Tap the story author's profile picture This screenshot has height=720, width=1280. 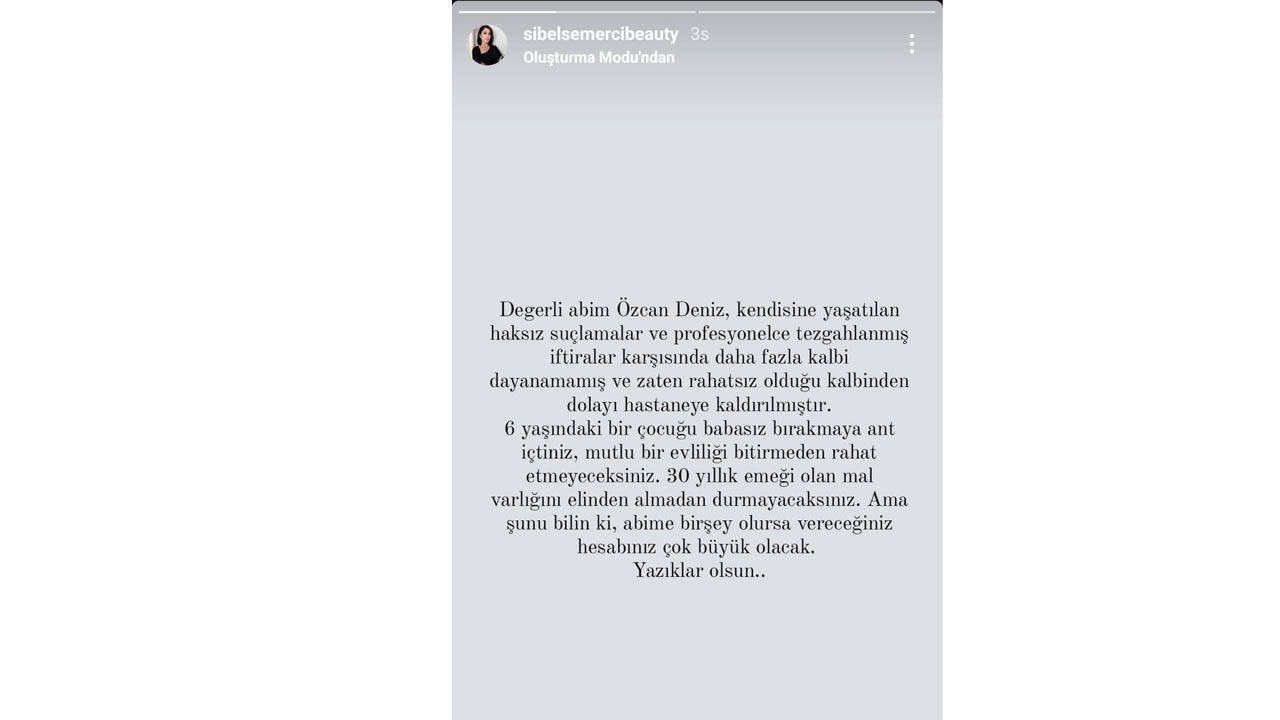pos(487,46)
